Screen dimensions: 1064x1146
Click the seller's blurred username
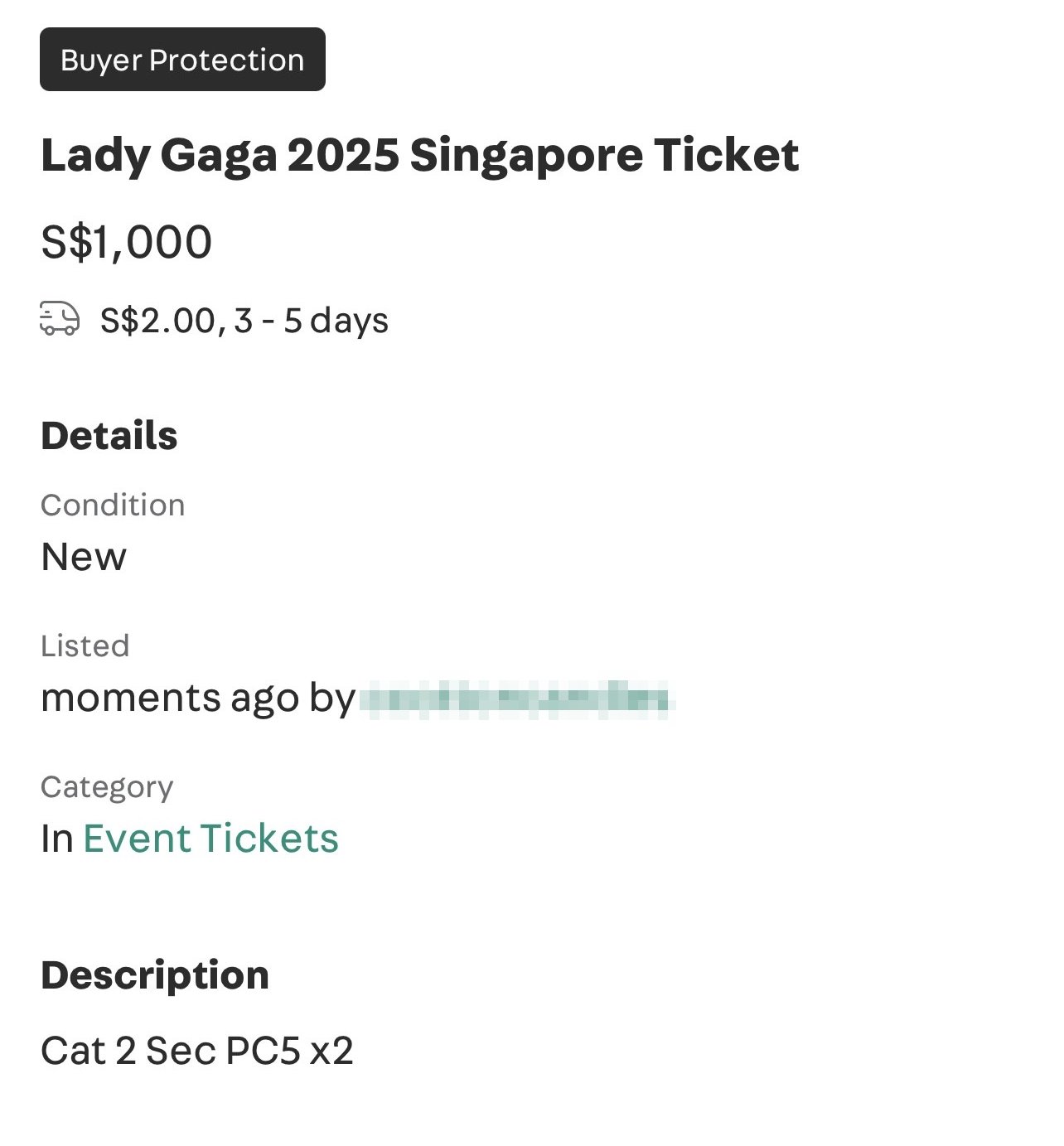[x=522, y=700]
